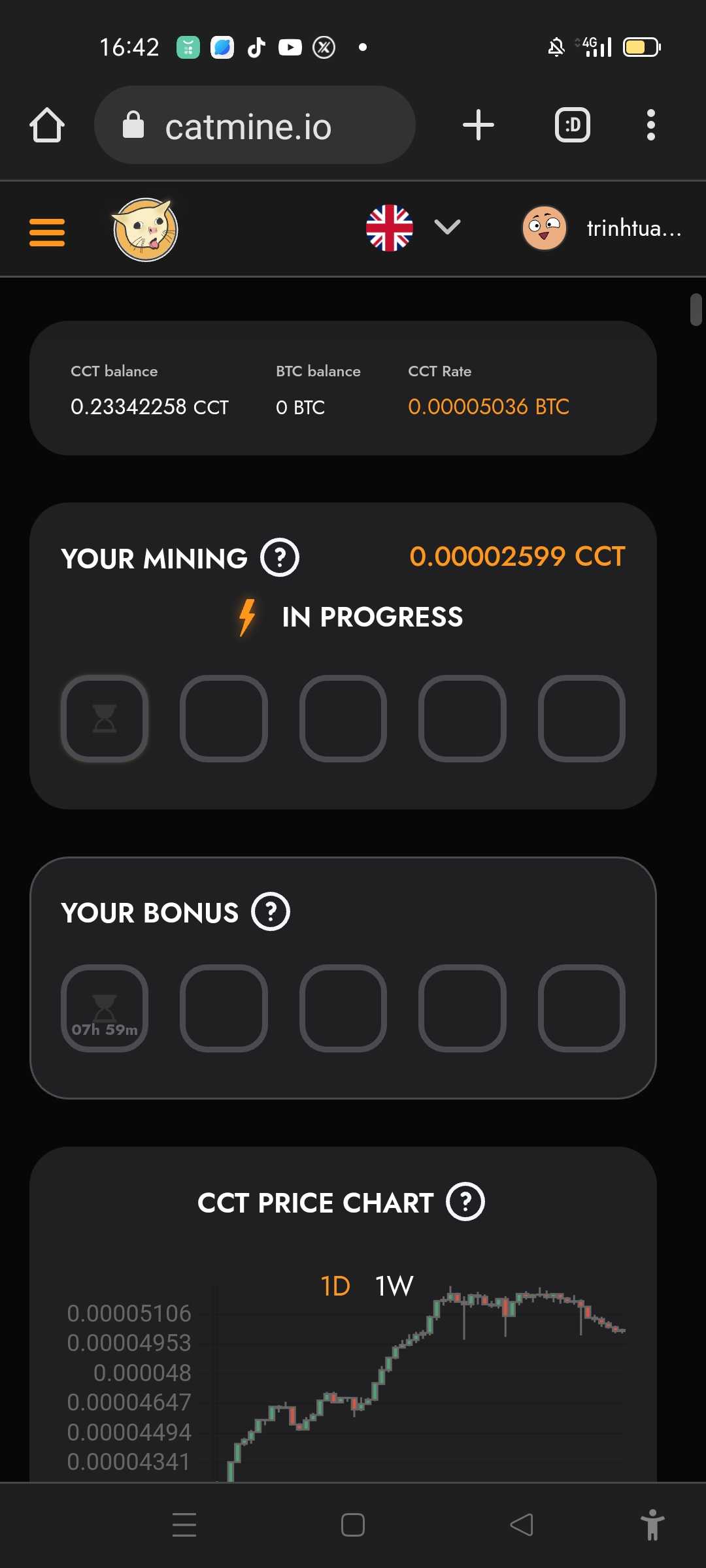Image resolution: width=706 pixels, height=1568 pixels.
Task: Switch the chart to 1W
Action: [x=394, y=1286]
